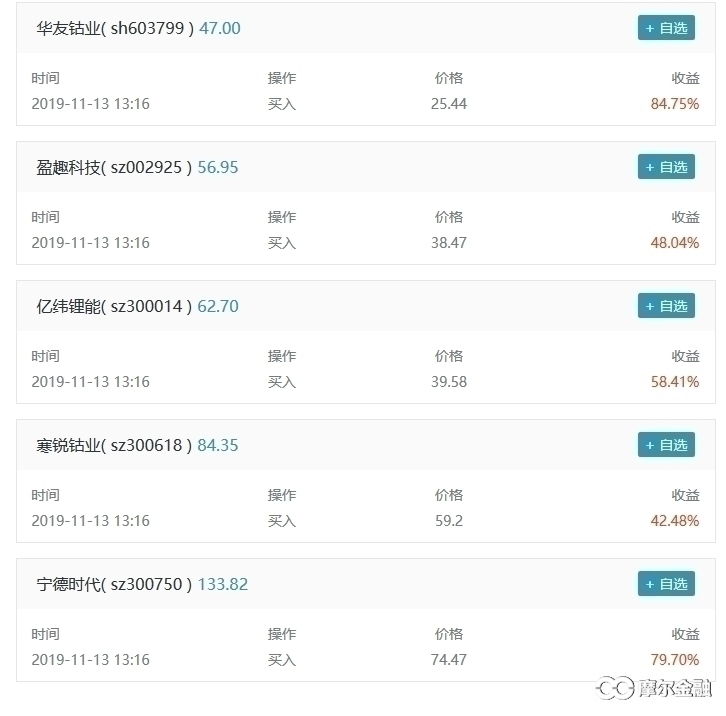Add 华友钴业 to the 自选 watchlist
This screenshot has width=726, height=716.
666,28
